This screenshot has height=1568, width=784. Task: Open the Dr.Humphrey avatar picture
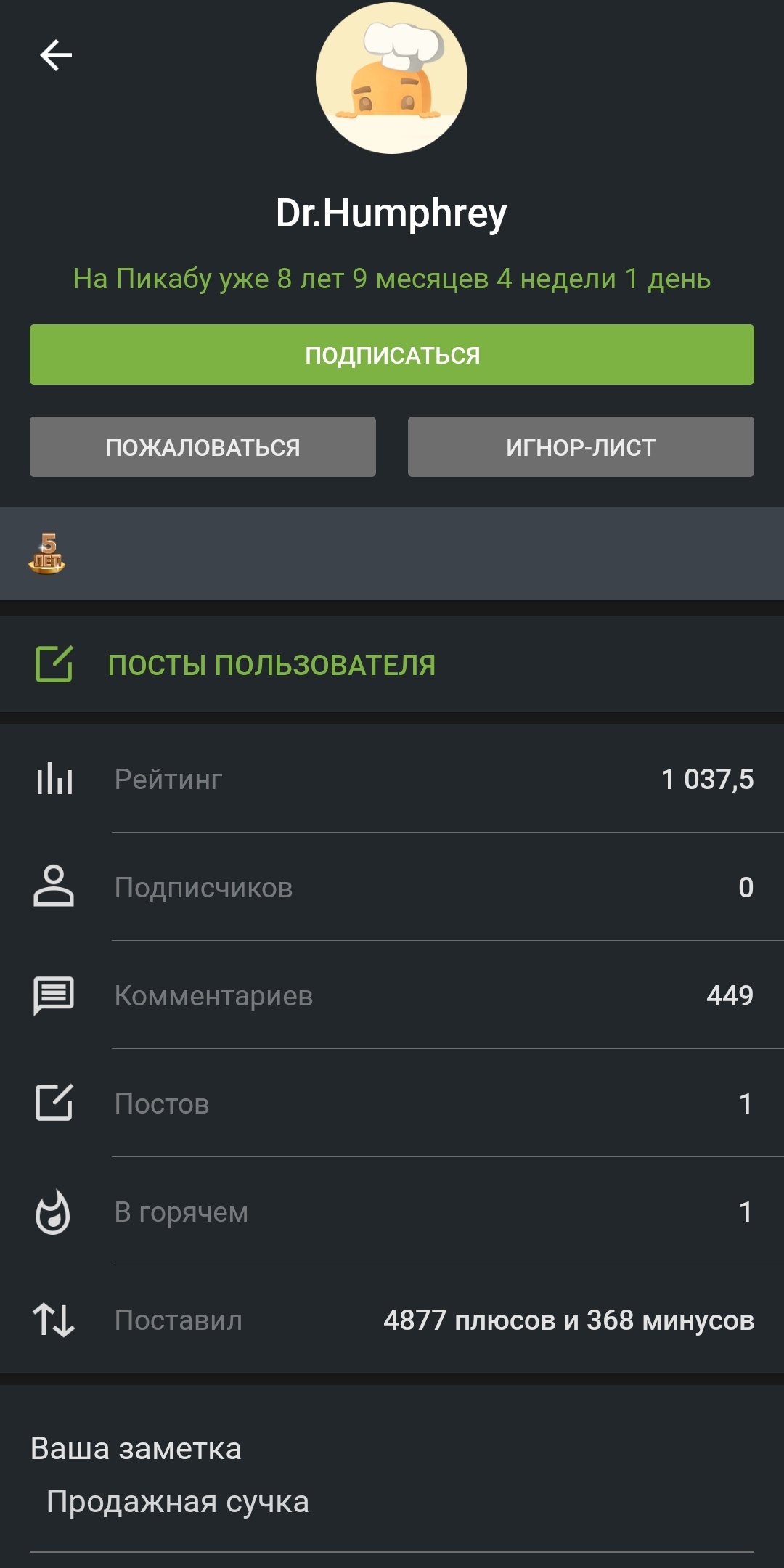[392, 78]
